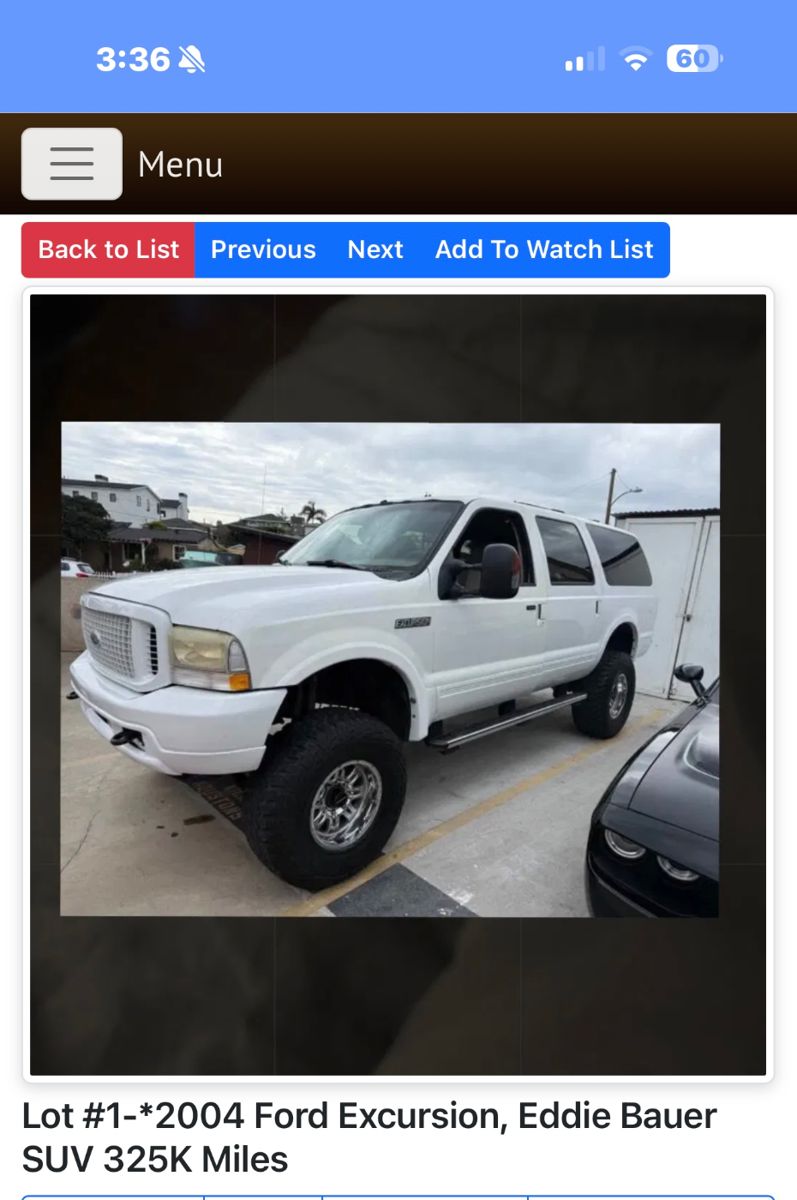The height and width of the screenshot is (1200, 797).
Task: Go back to the lot list
Action: pyautogui.click(x=108, y=250)
